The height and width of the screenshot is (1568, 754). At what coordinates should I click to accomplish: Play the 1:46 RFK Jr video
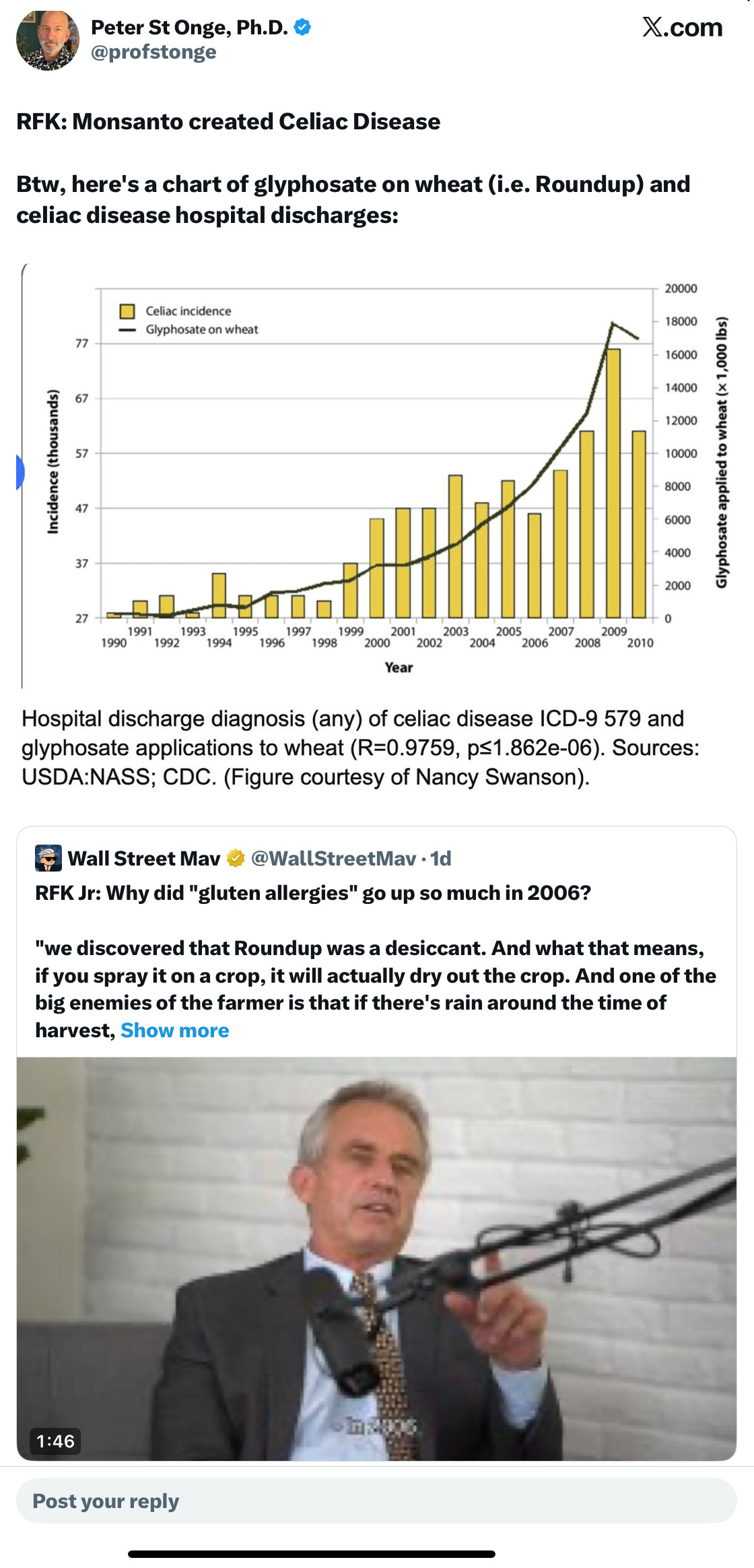(376, 1258)
